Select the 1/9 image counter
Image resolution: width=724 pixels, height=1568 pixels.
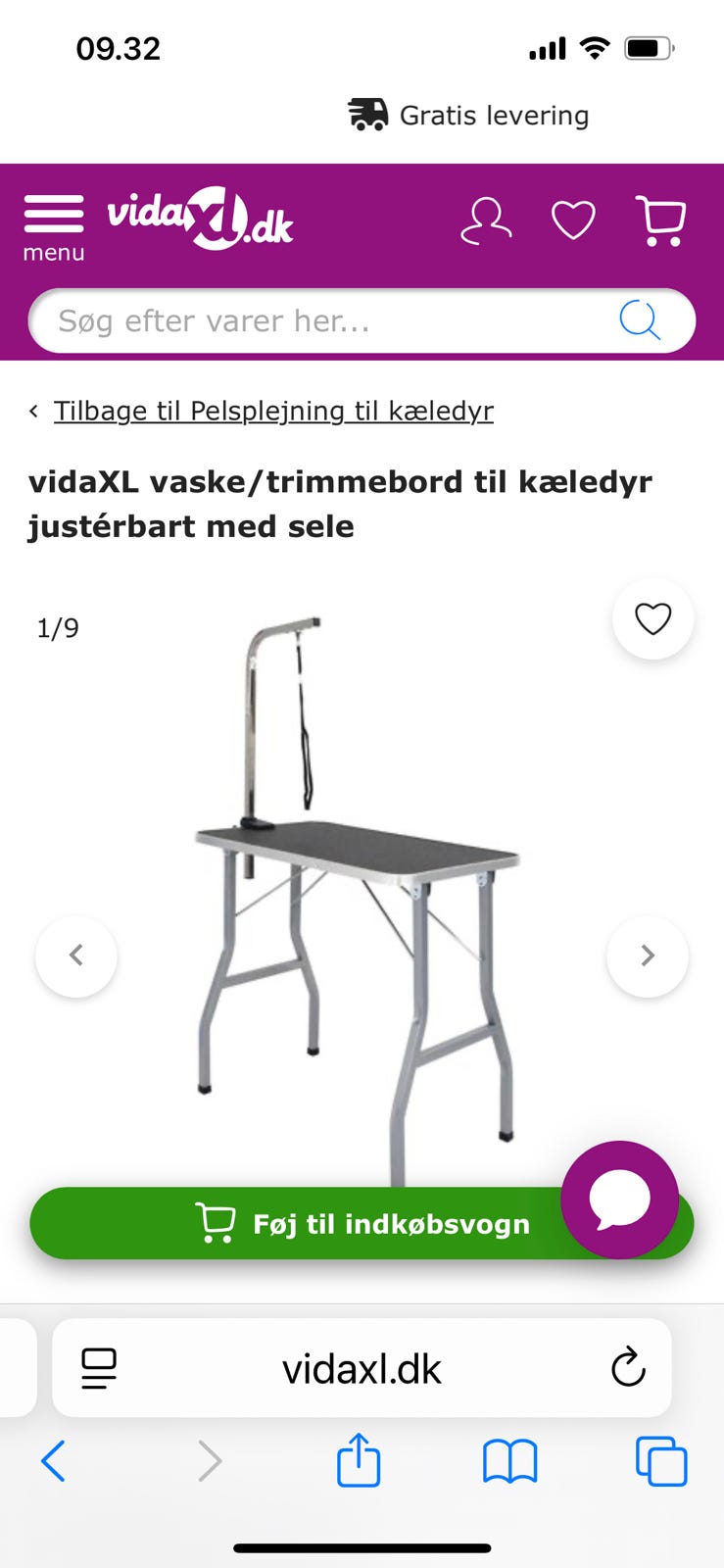pyautogui.click(x=56, y=628)
